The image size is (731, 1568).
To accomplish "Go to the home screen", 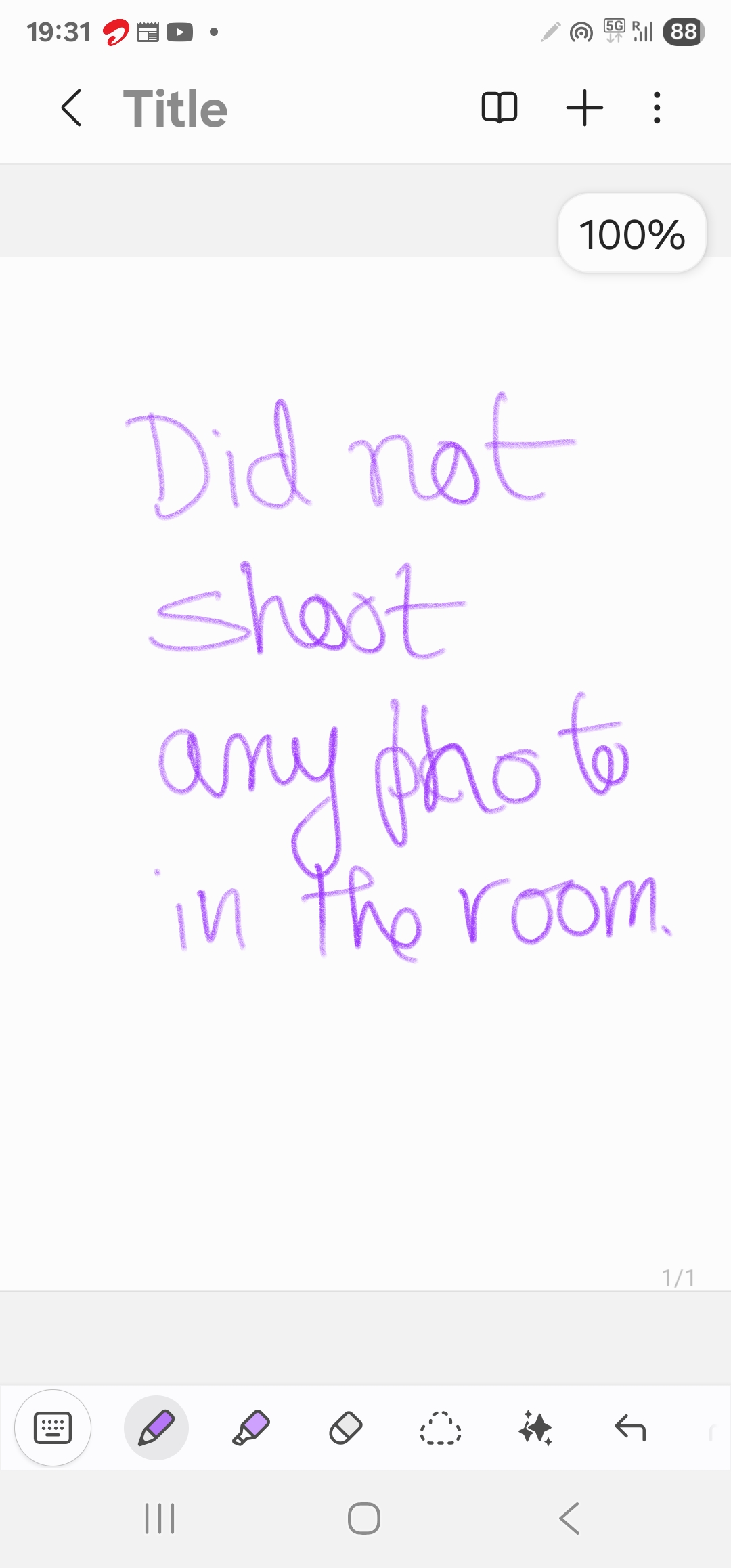I will pyautogui.click(x=364, y=1519).
